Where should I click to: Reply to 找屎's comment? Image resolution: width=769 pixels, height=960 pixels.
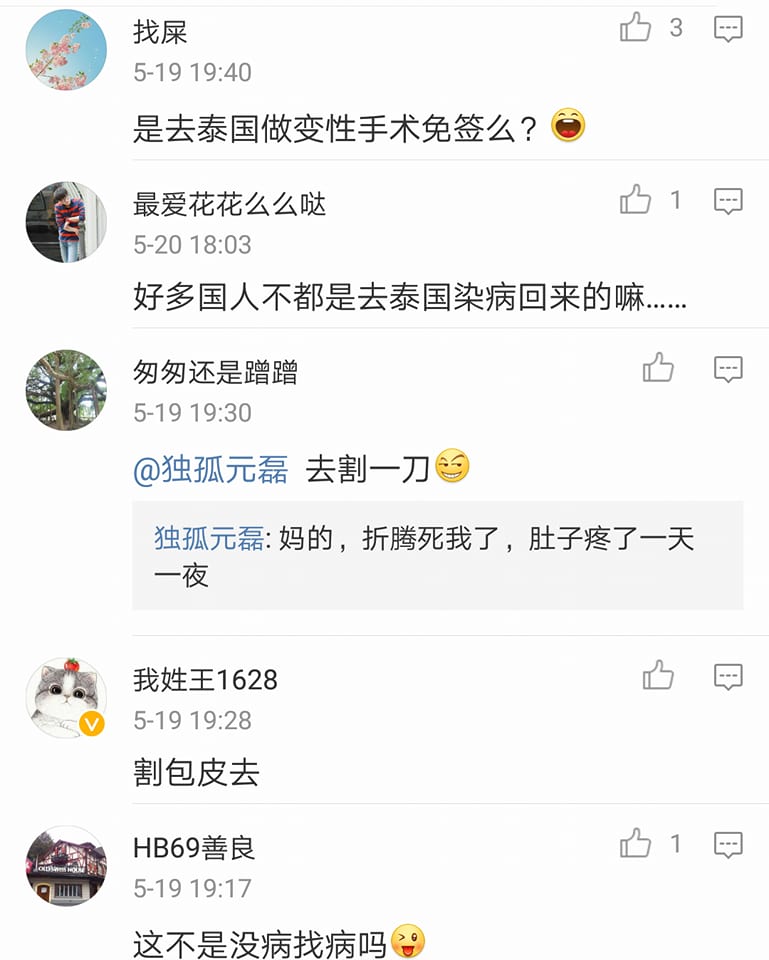728,28
